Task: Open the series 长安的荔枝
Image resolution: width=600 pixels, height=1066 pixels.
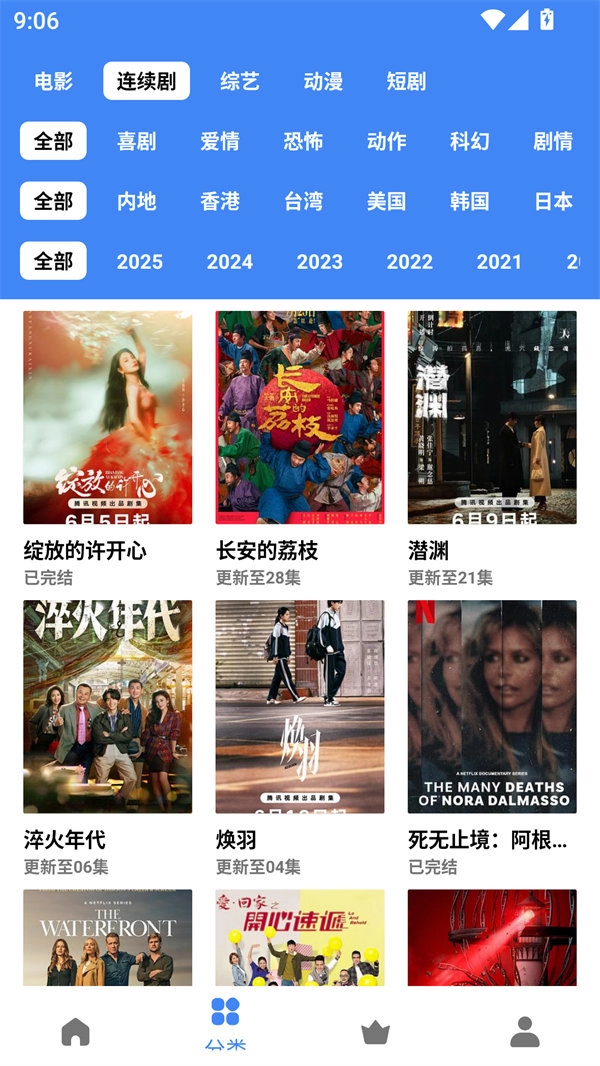Action: [x=300, y=418]
